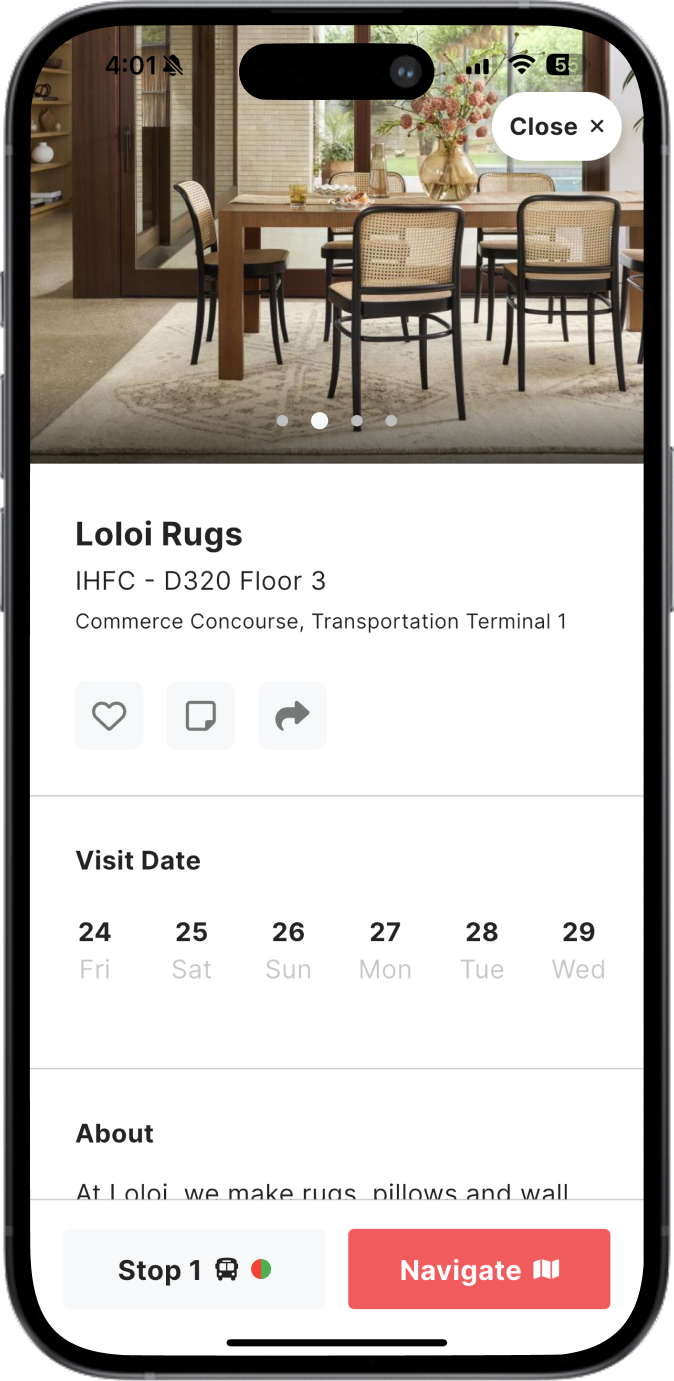
Task: Choose Saturday 25 for the visit
Action: (192, 949)
